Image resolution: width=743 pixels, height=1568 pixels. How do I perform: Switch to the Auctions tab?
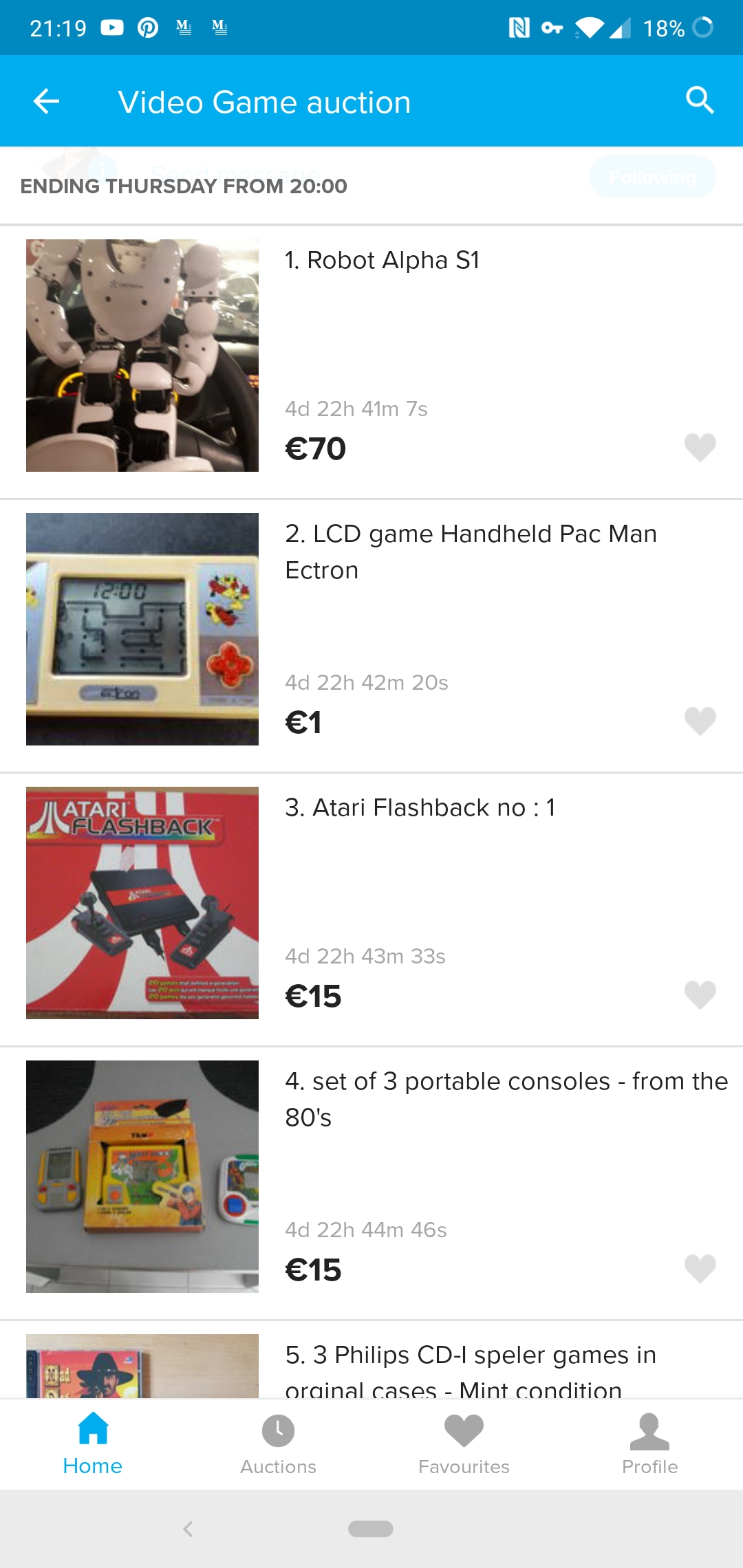[279, 1443]
